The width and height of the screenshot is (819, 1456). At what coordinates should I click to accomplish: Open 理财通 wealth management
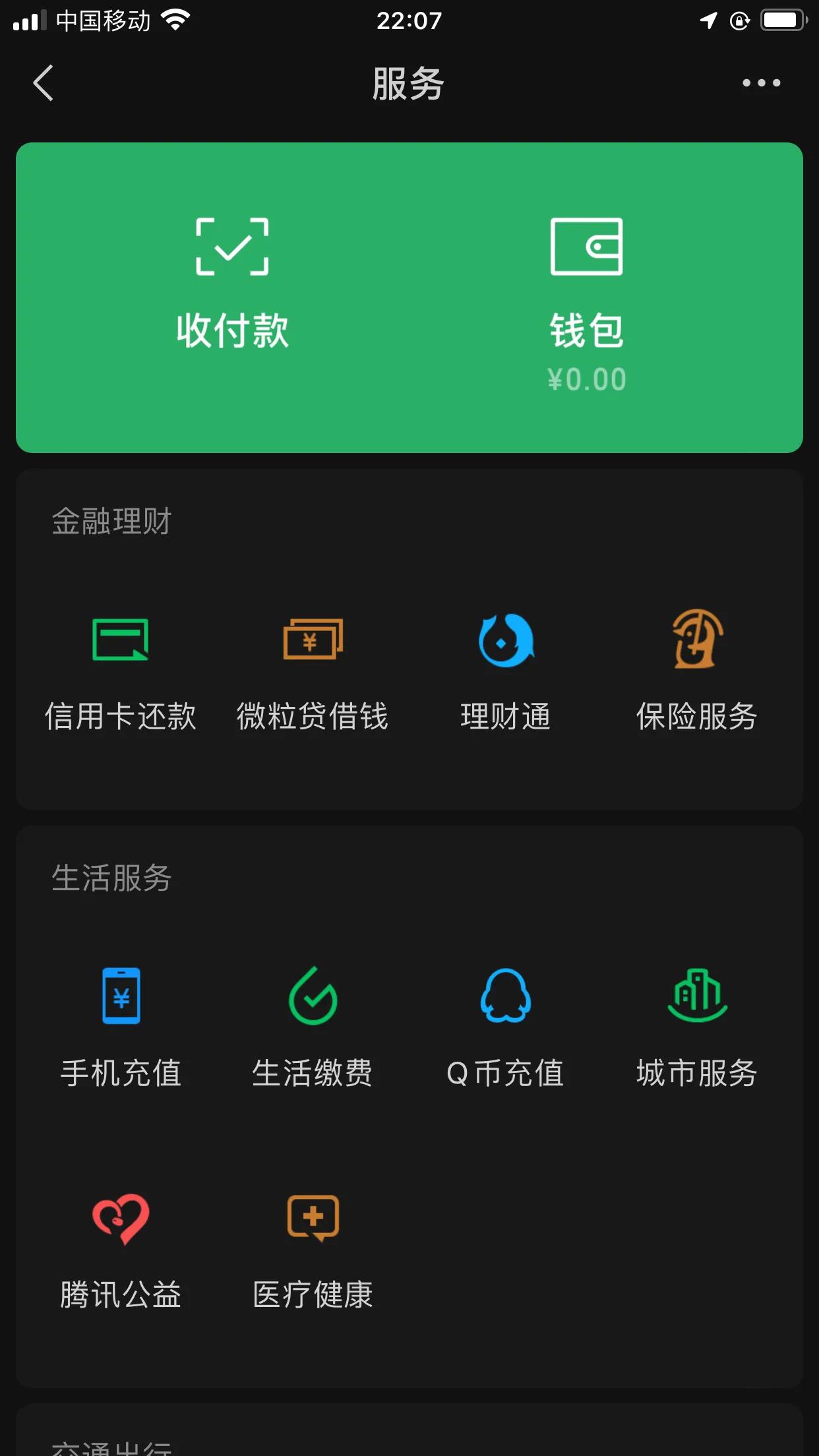pyautogui.click(x=506, y=671)
